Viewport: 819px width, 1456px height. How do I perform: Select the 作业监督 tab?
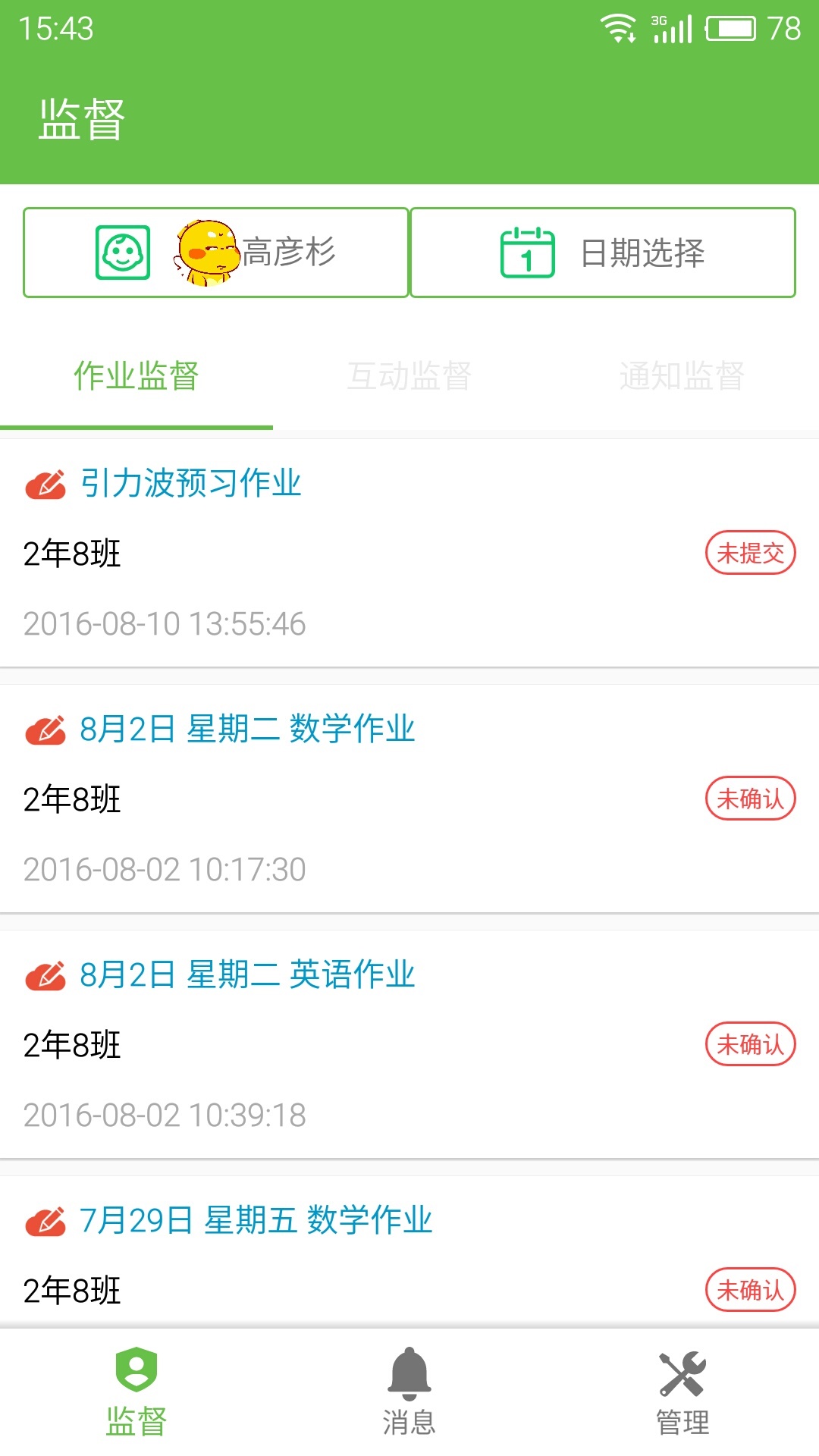pos(136,376)
